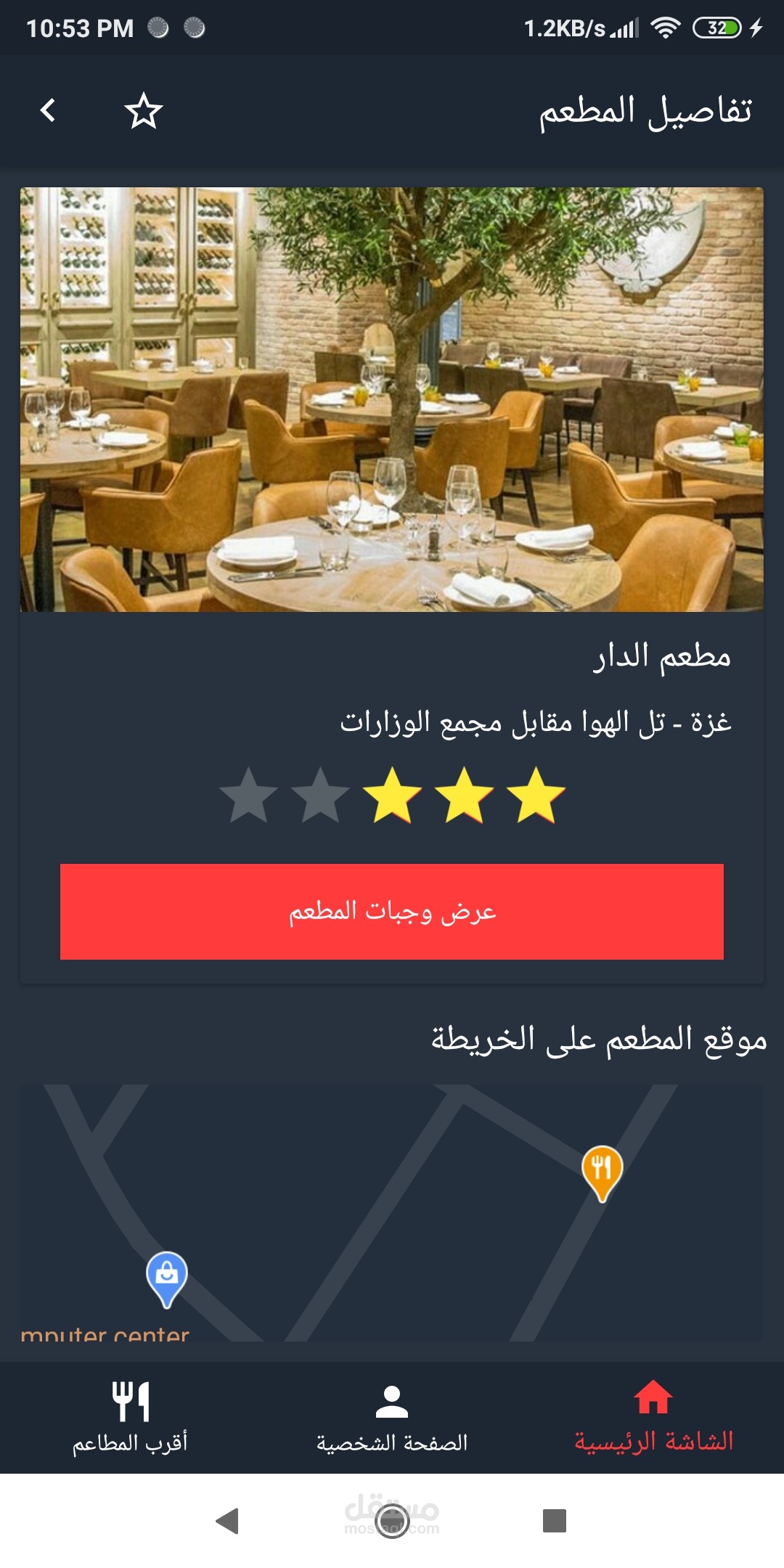Open الصفحة الشخصية profile tab
This screenshot has width=784, height=1568.
pos(392,1418)
